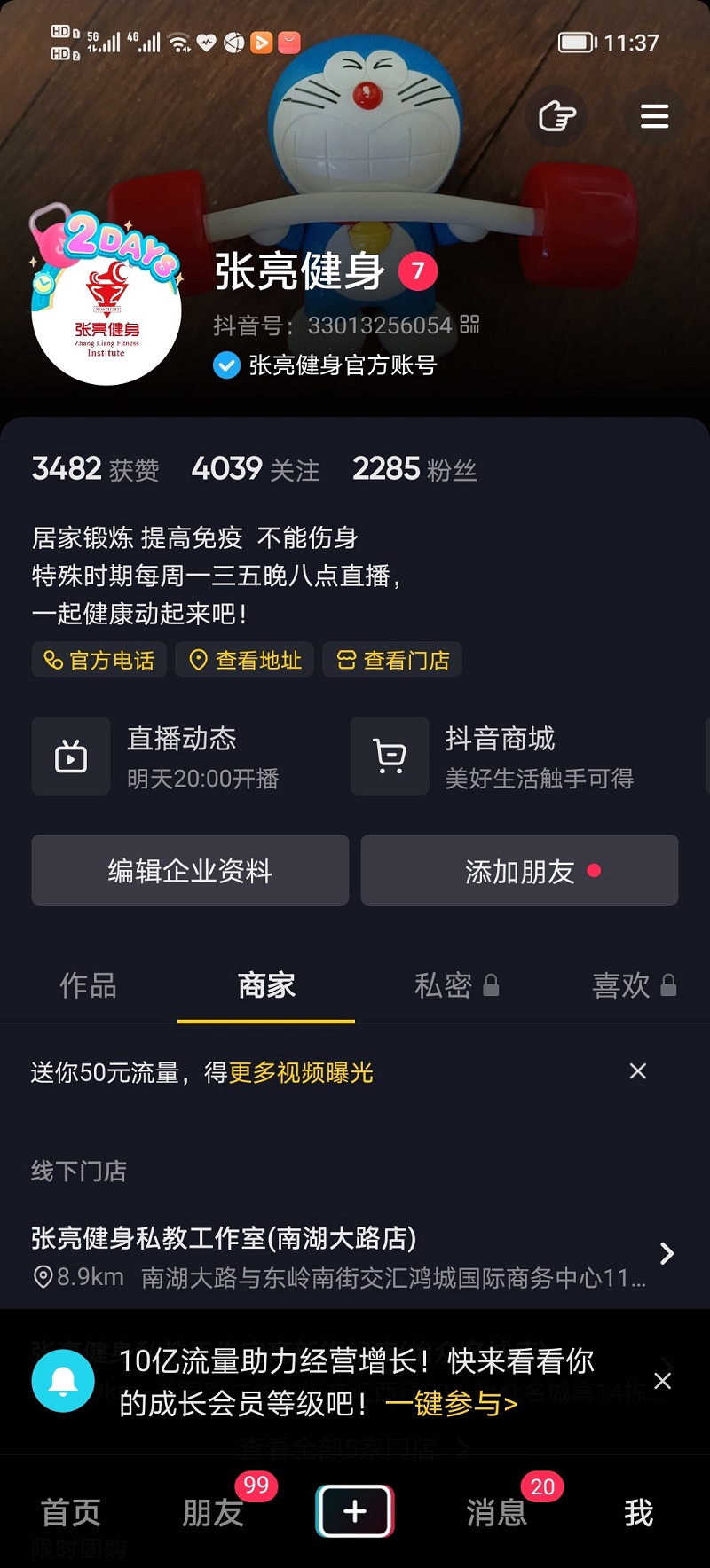Open the 张亮健身 profile avatar
Screen dimensions: 710x1568
tap(106, 310)
